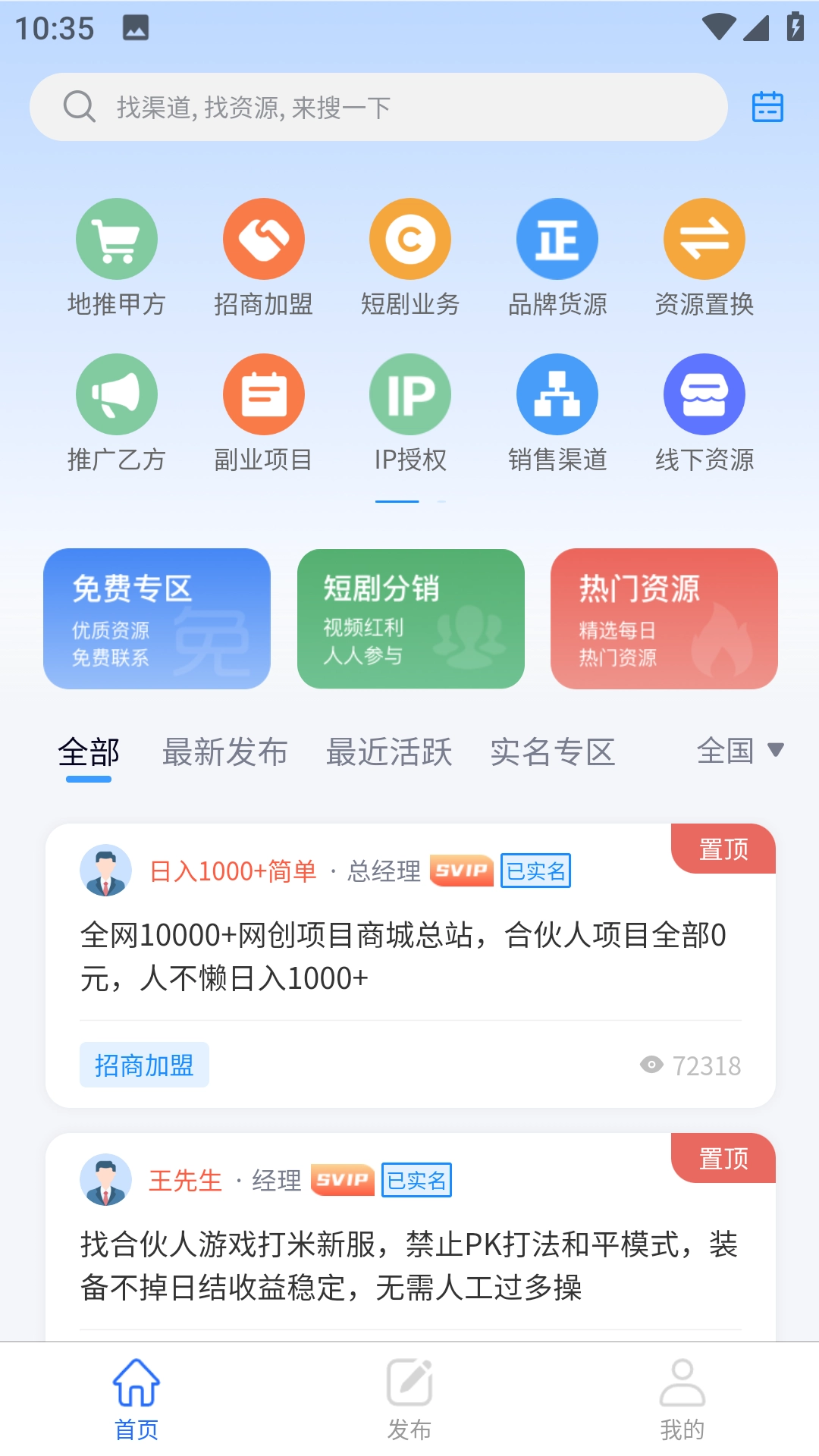Open the 热门资源 banner
Image resolution: width=819 pixels, height=1456 pixels.
coord(664,620)
